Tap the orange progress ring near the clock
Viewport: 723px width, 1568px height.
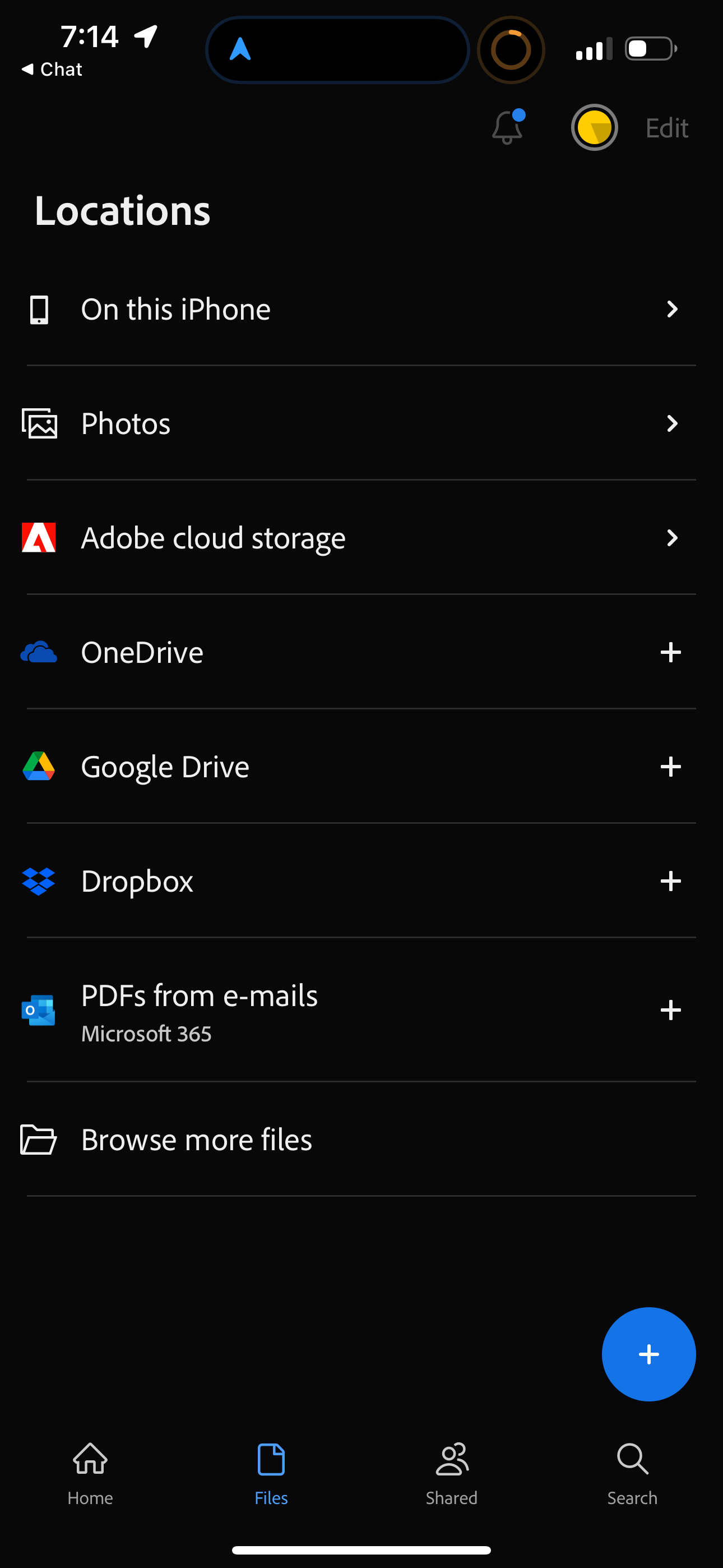(x=511, y=49)
